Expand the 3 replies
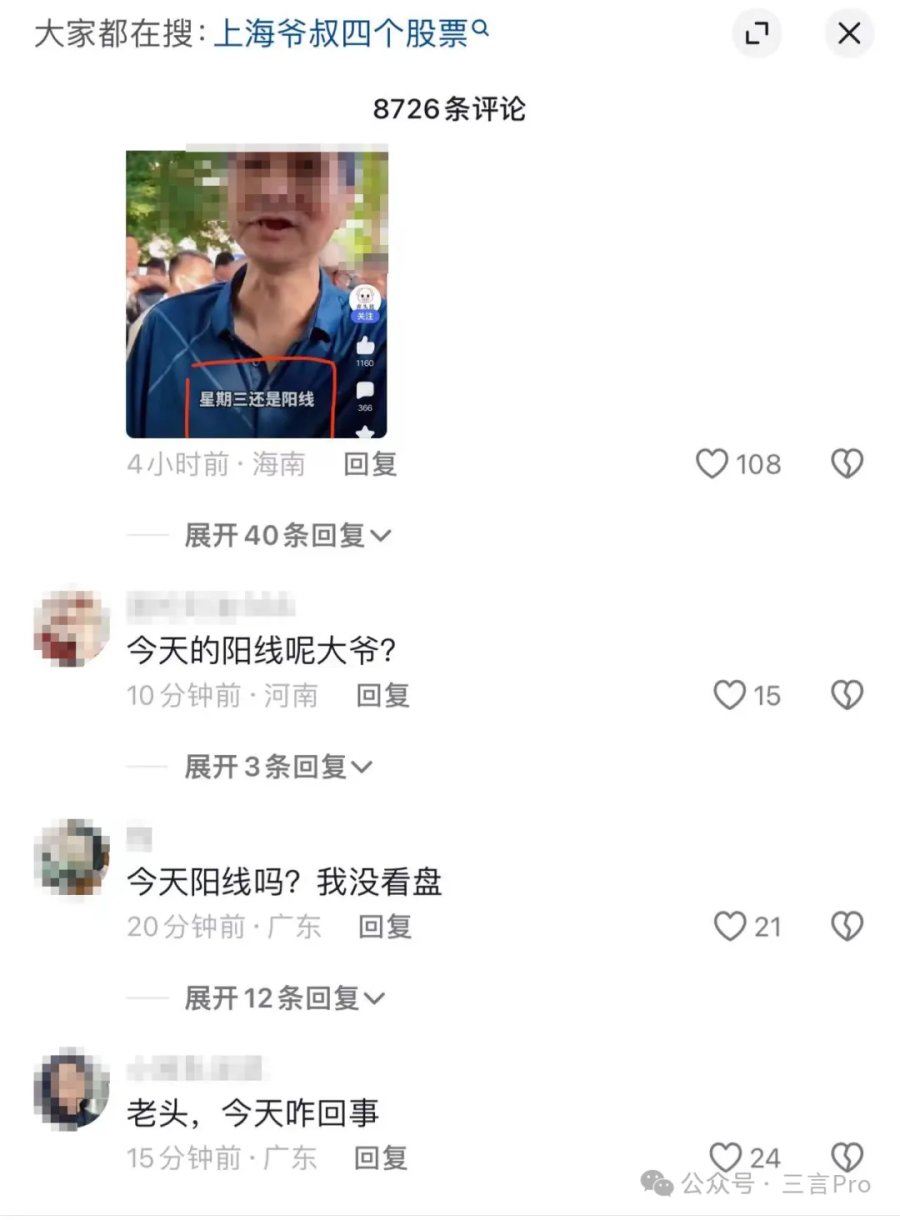Image resolution: width=900 pixels, height=1220 pixels. [x=277, y=767]
